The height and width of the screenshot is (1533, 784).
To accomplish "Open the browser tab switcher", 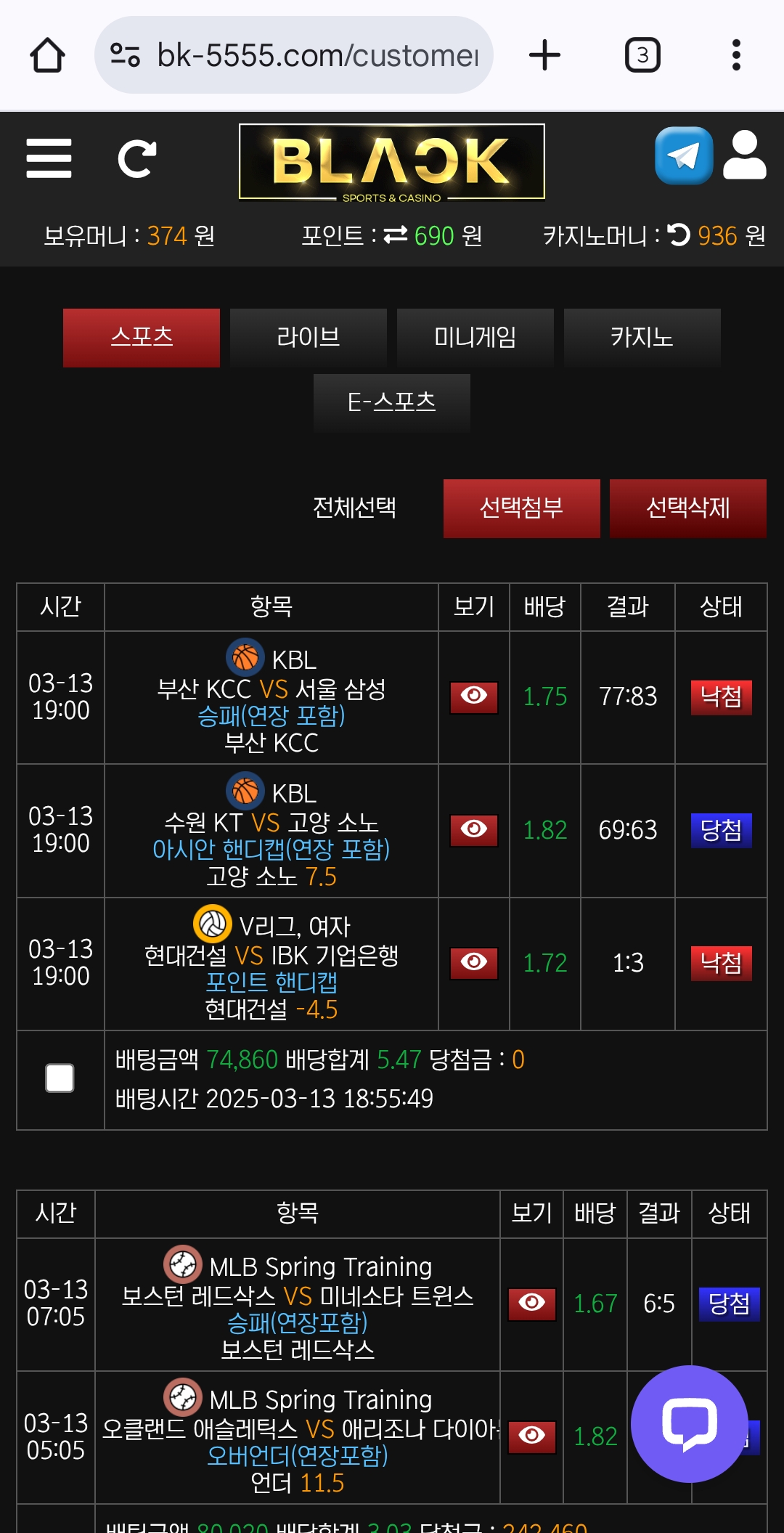I will click(x=642, y=55).
